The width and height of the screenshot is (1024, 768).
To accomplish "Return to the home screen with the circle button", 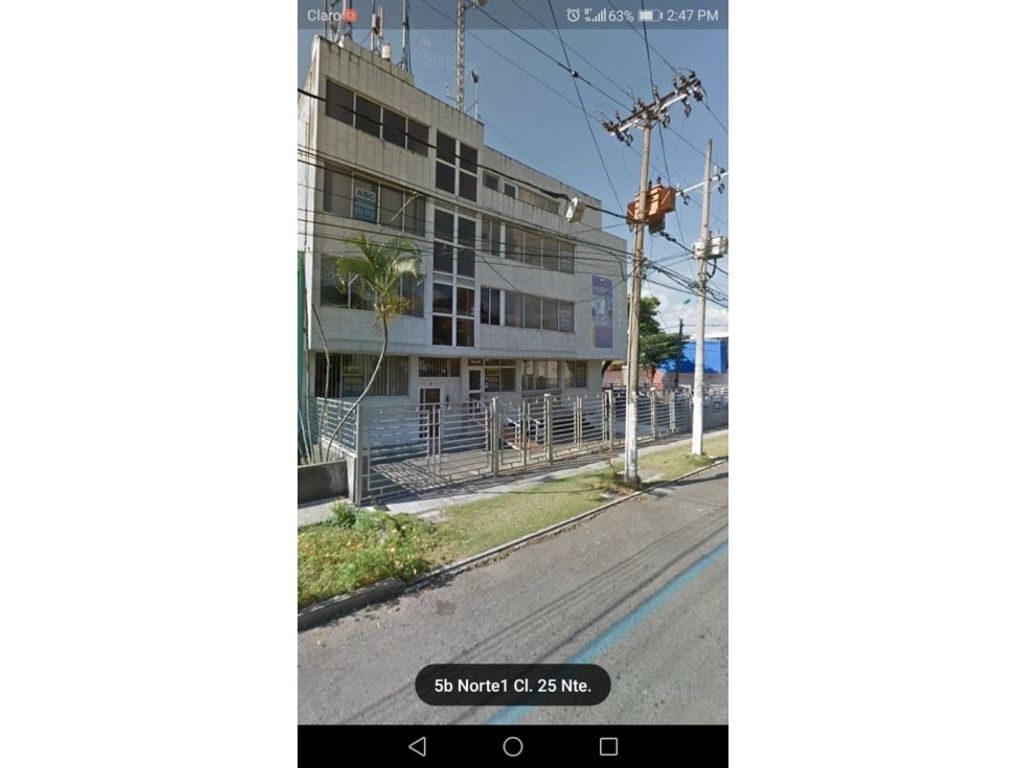I will coord(513,746).
